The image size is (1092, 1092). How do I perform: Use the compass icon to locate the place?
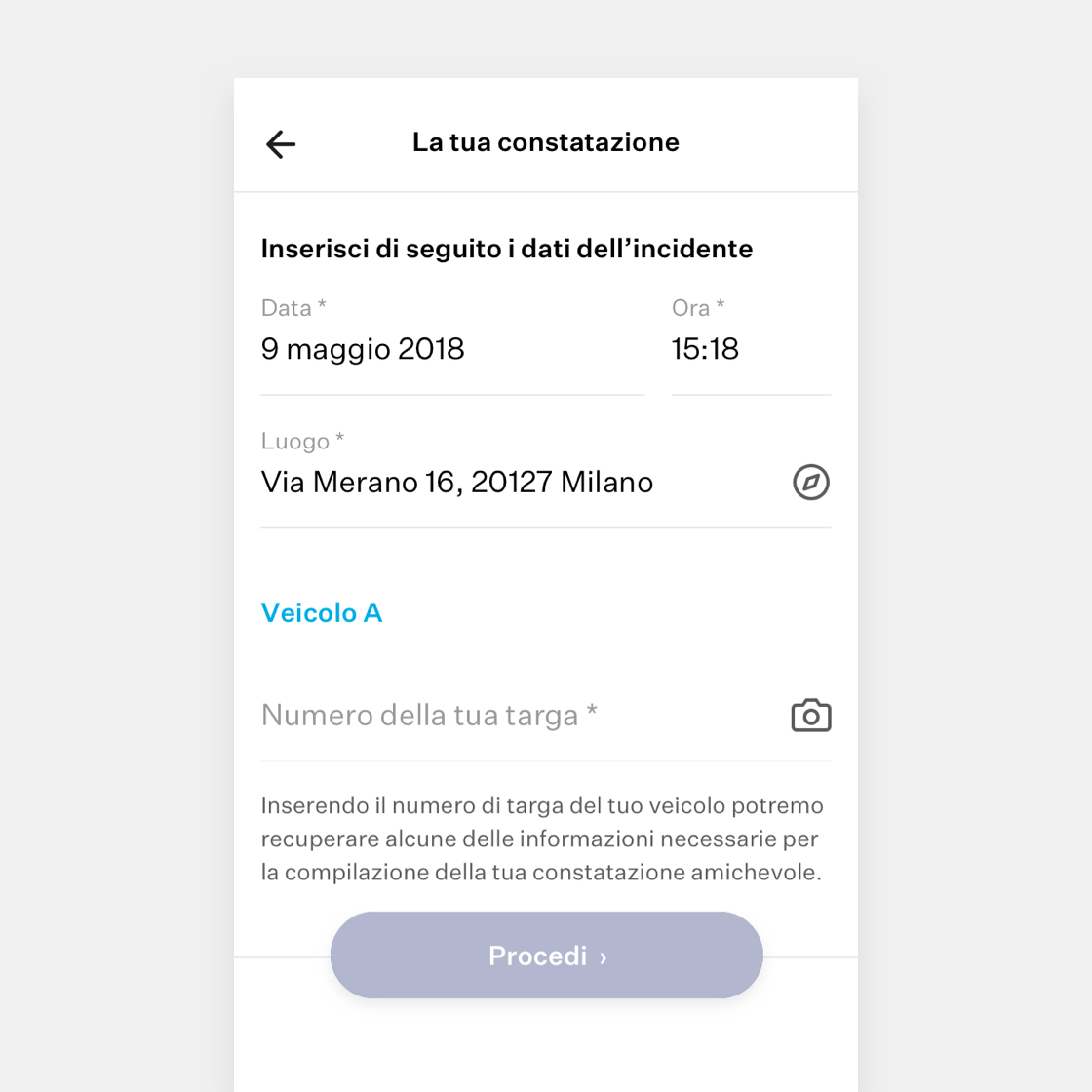point(810,482)
